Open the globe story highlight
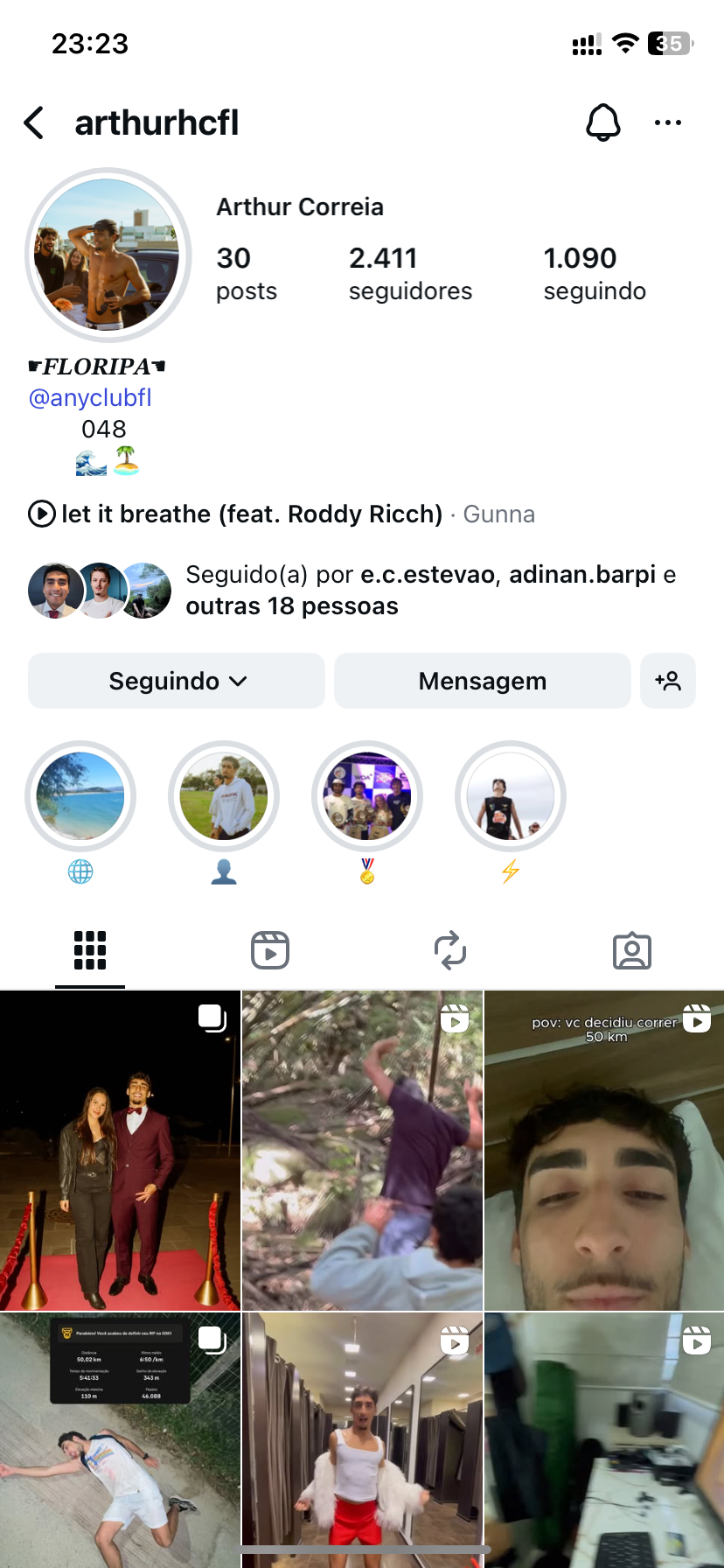Viewport: 724px width, 1568px height. [80, 796]
